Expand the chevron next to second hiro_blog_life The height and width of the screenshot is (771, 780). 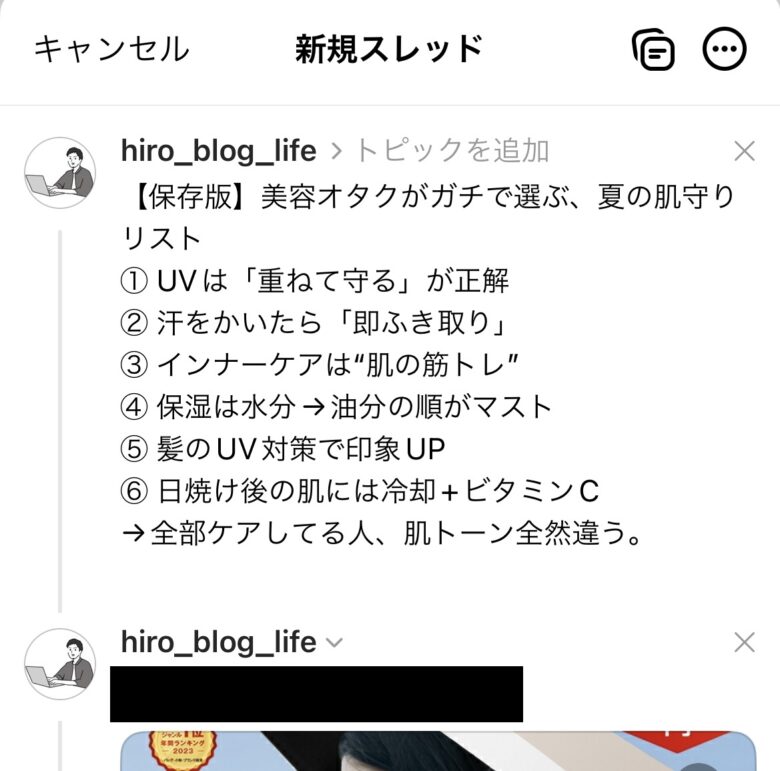click(x=334, y=642)
